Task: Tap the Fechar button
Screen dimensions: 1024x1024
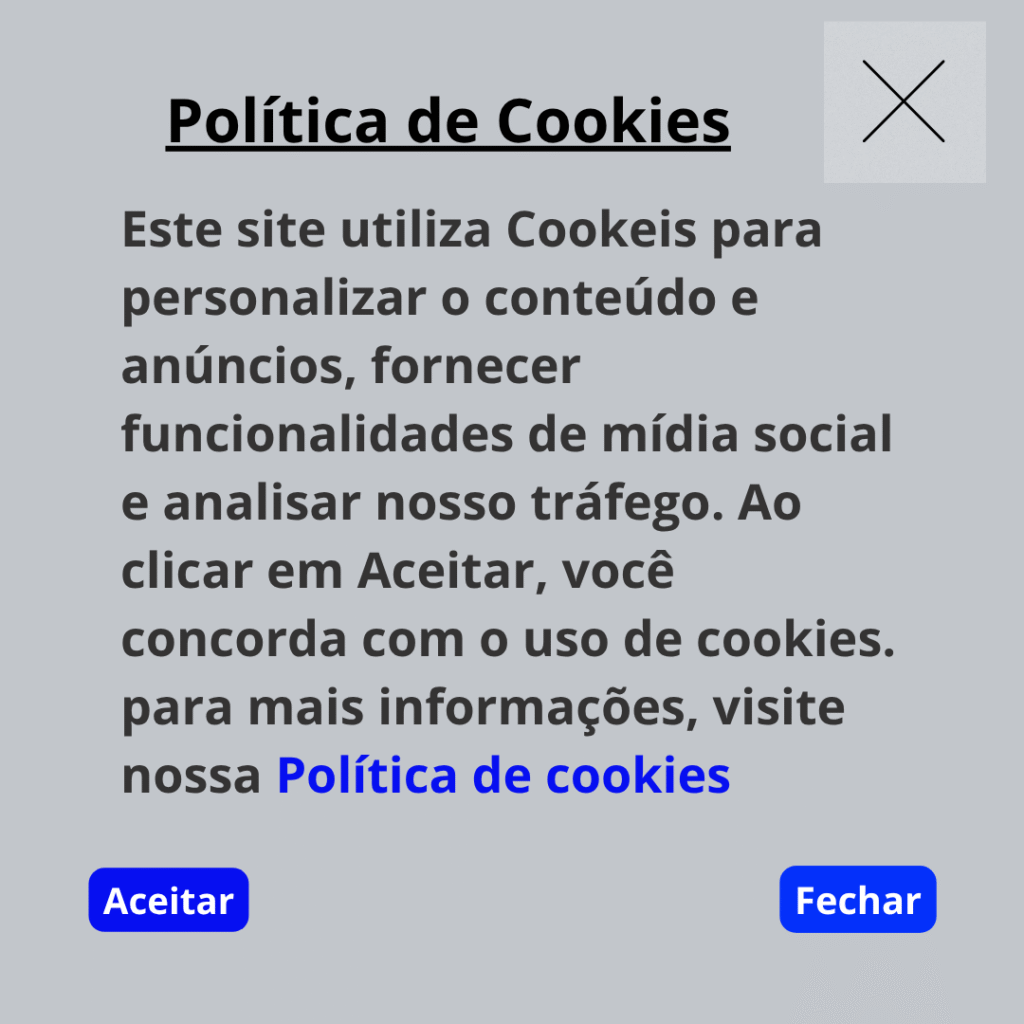Action: pyautogui.click(x=857, y=900)
